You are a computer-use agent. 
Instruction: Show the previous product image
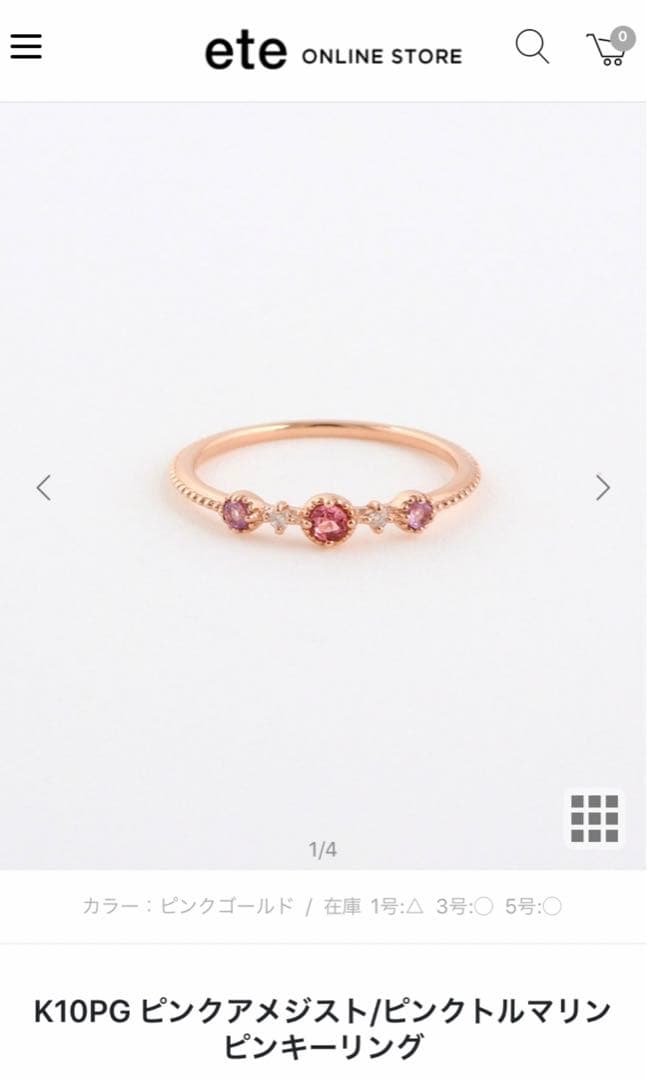tap(43, 487)
